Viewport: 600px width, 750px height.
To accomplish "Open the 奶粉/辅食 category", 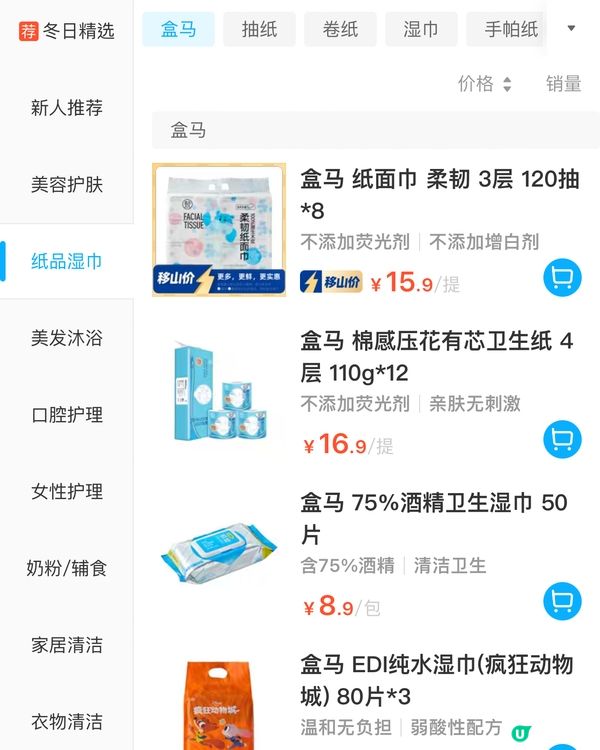I will pyautogui.click(x=67, y=569).
